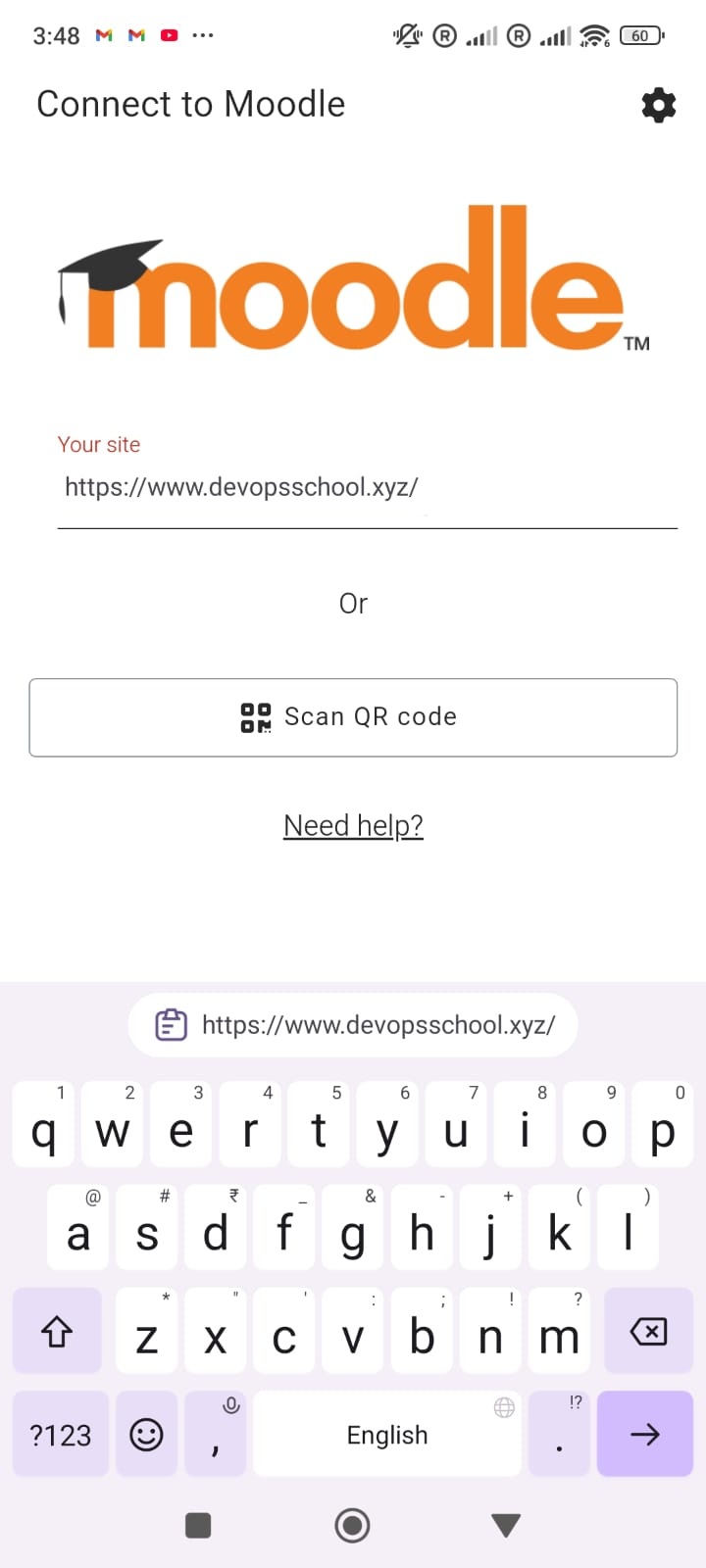Switch keyboard to ?123 symbols
The height and width of the screenshot is (1568, 706).
[61, 1434]
